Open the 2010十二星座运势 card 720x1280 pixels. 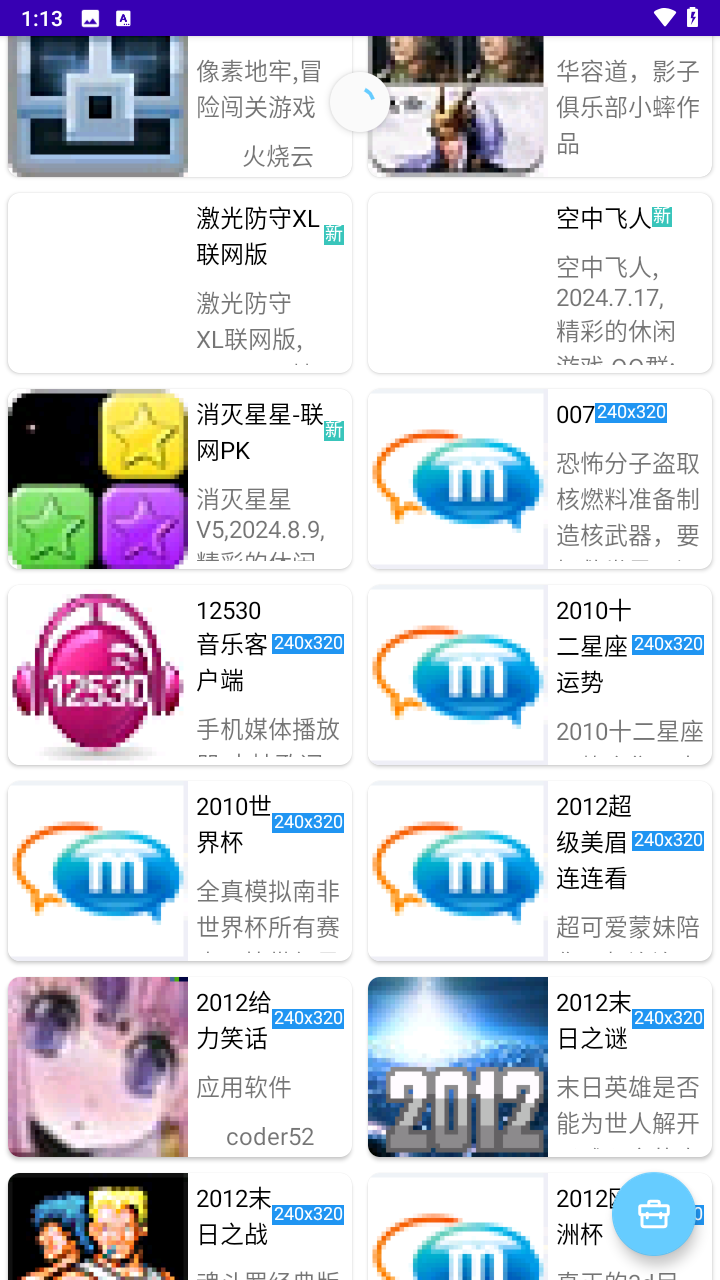pyautogui.click(x=540, y=675)
